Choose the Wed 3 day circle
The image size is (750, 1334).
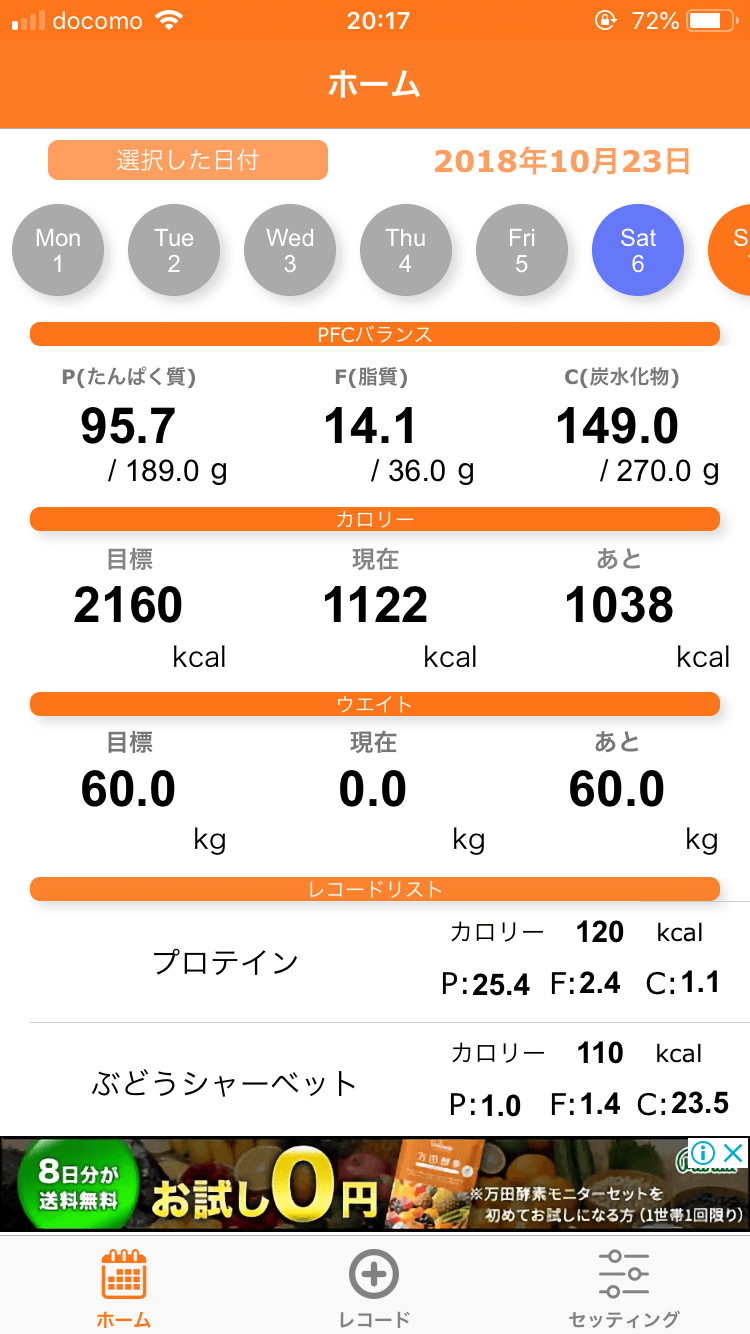point(290,250)
